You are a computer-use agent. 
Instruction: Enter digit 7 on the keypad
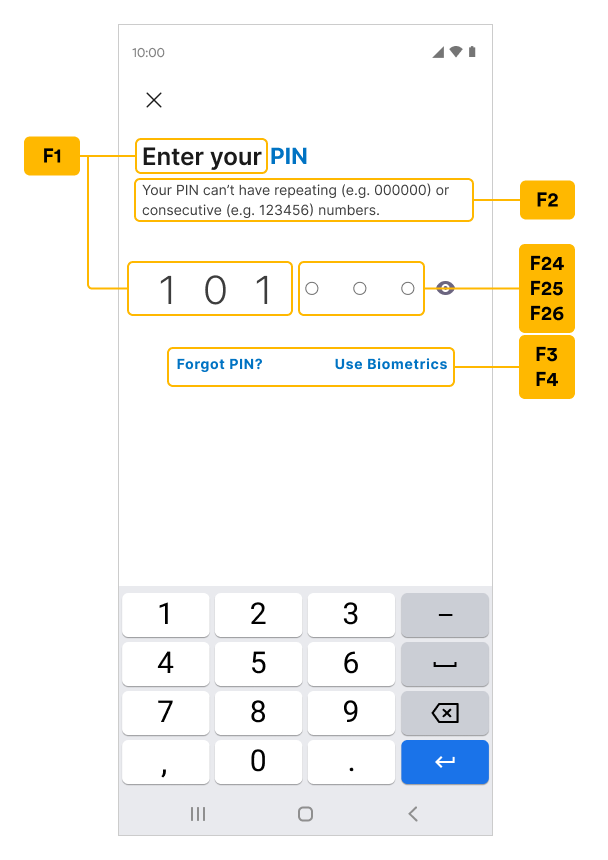point(165,713)
